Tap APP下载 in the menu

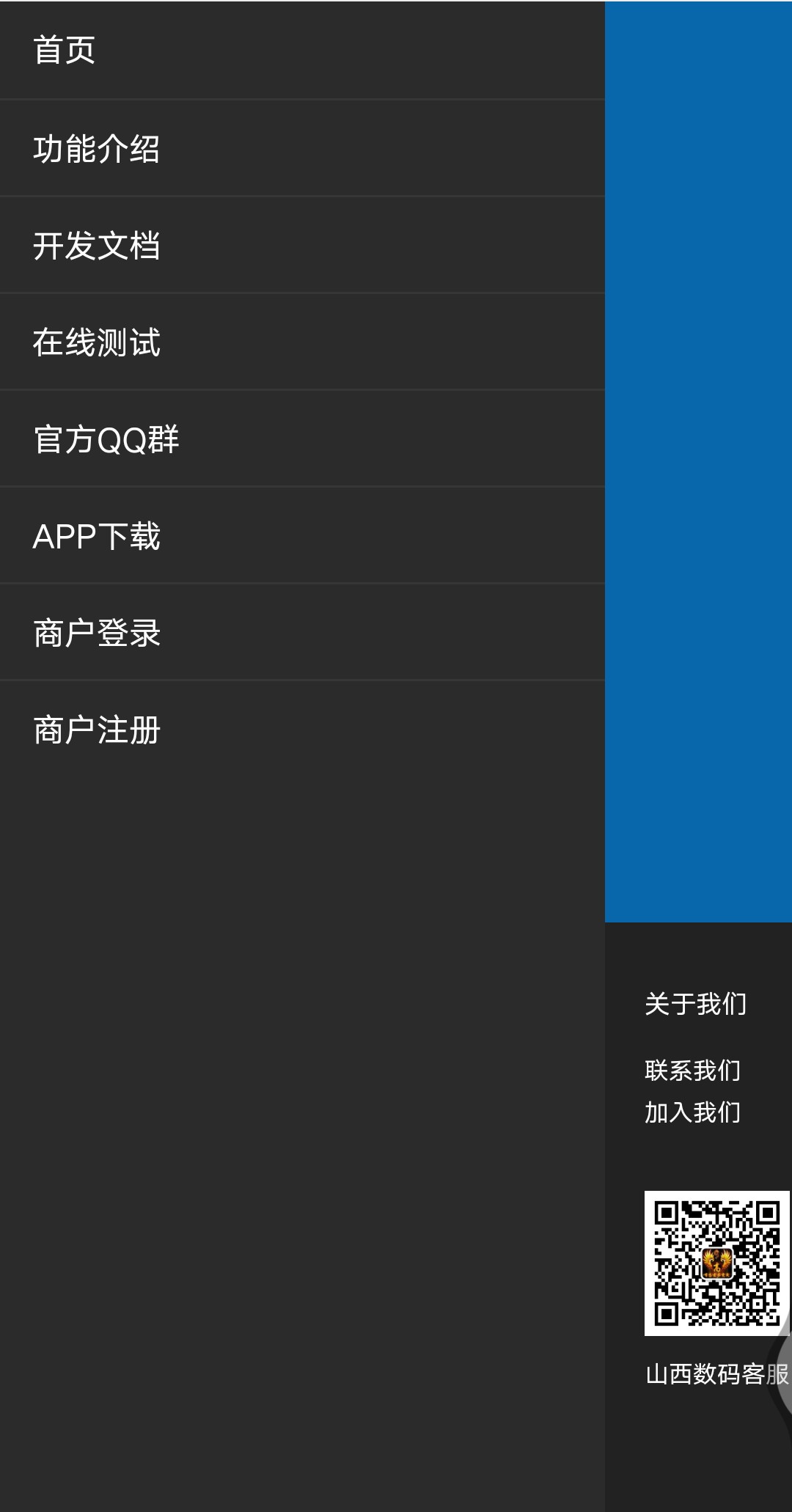pos(96,536)
